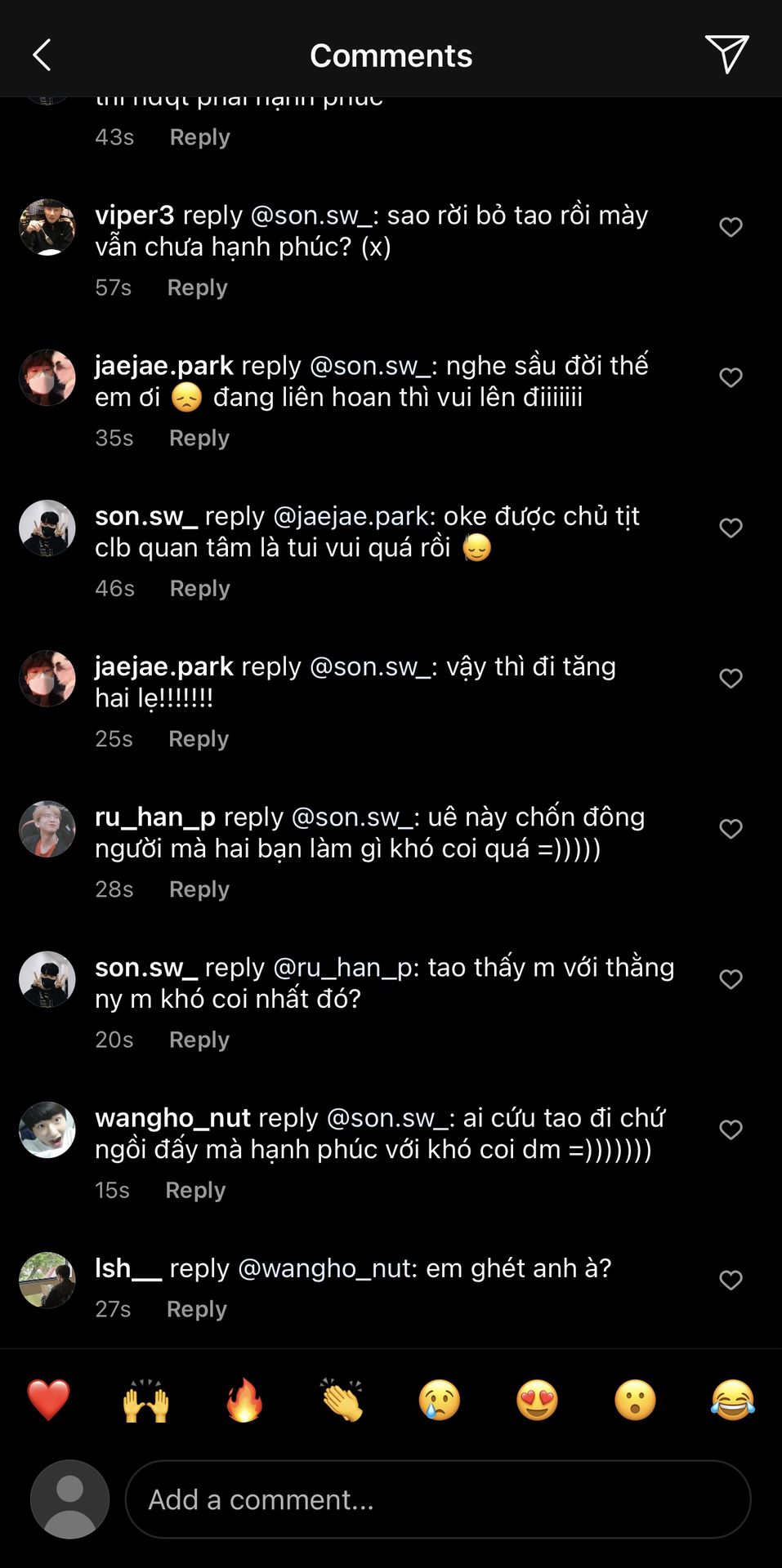This screenshot has width=782, height=1568.
Task: Go back from Comments screen
Action: (42, 56)
